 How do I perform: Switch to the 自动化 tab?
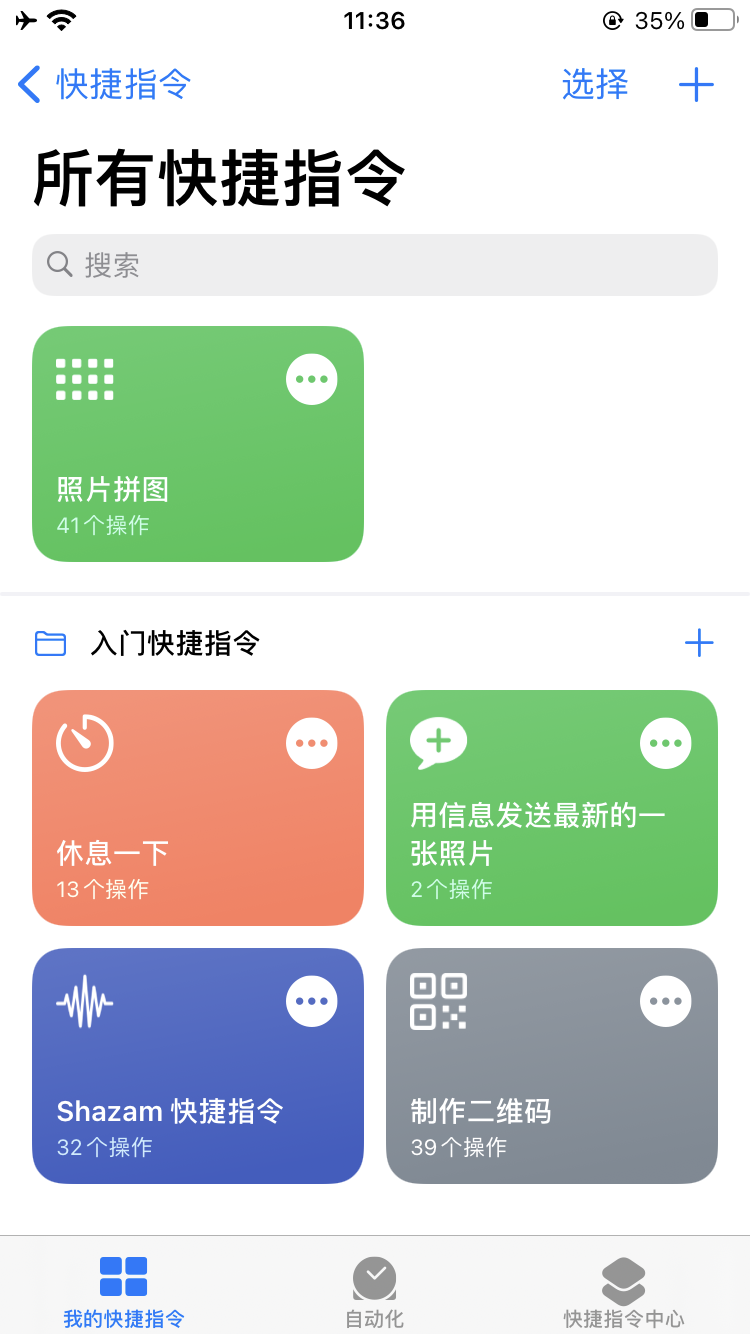375,1290
